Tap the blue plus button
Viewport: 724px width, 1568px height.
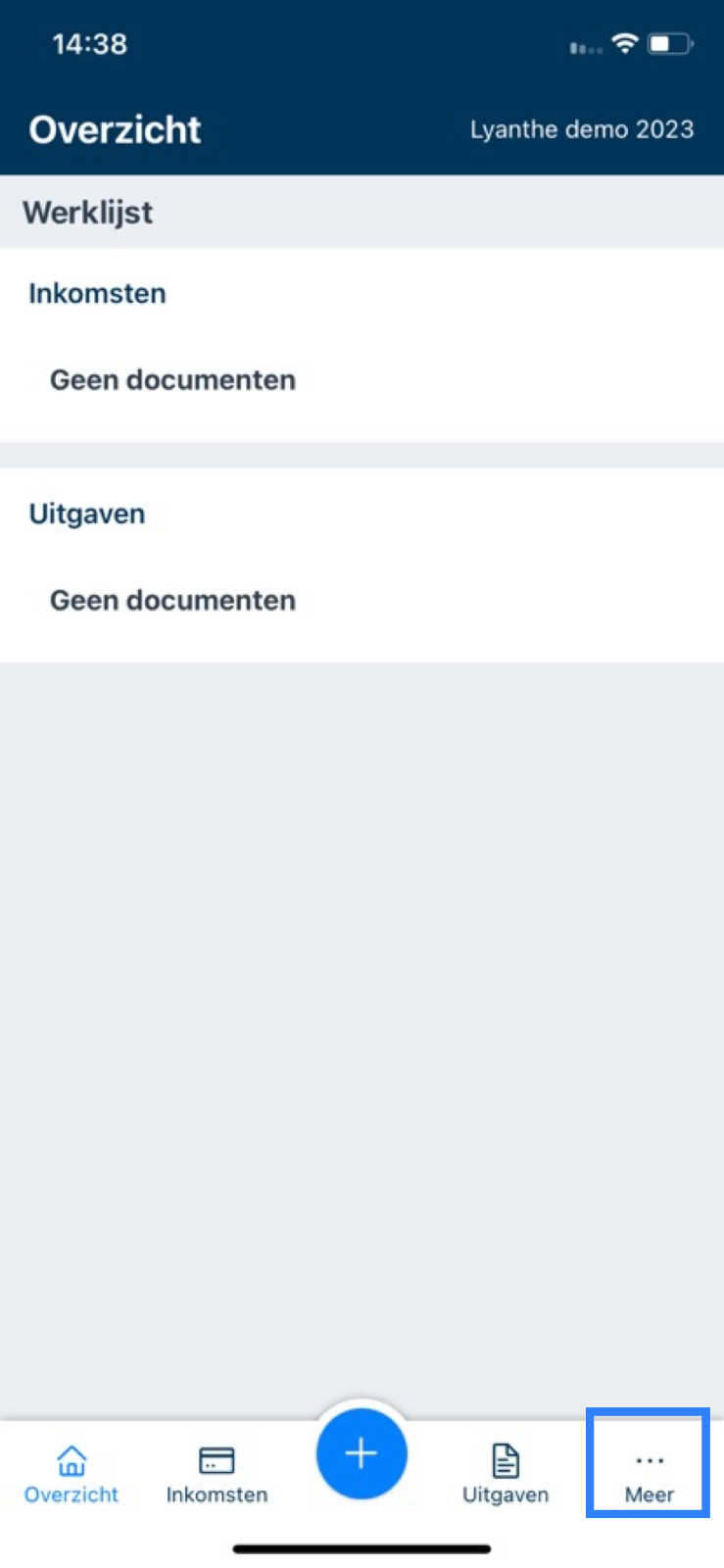(x=362, y=1453)
